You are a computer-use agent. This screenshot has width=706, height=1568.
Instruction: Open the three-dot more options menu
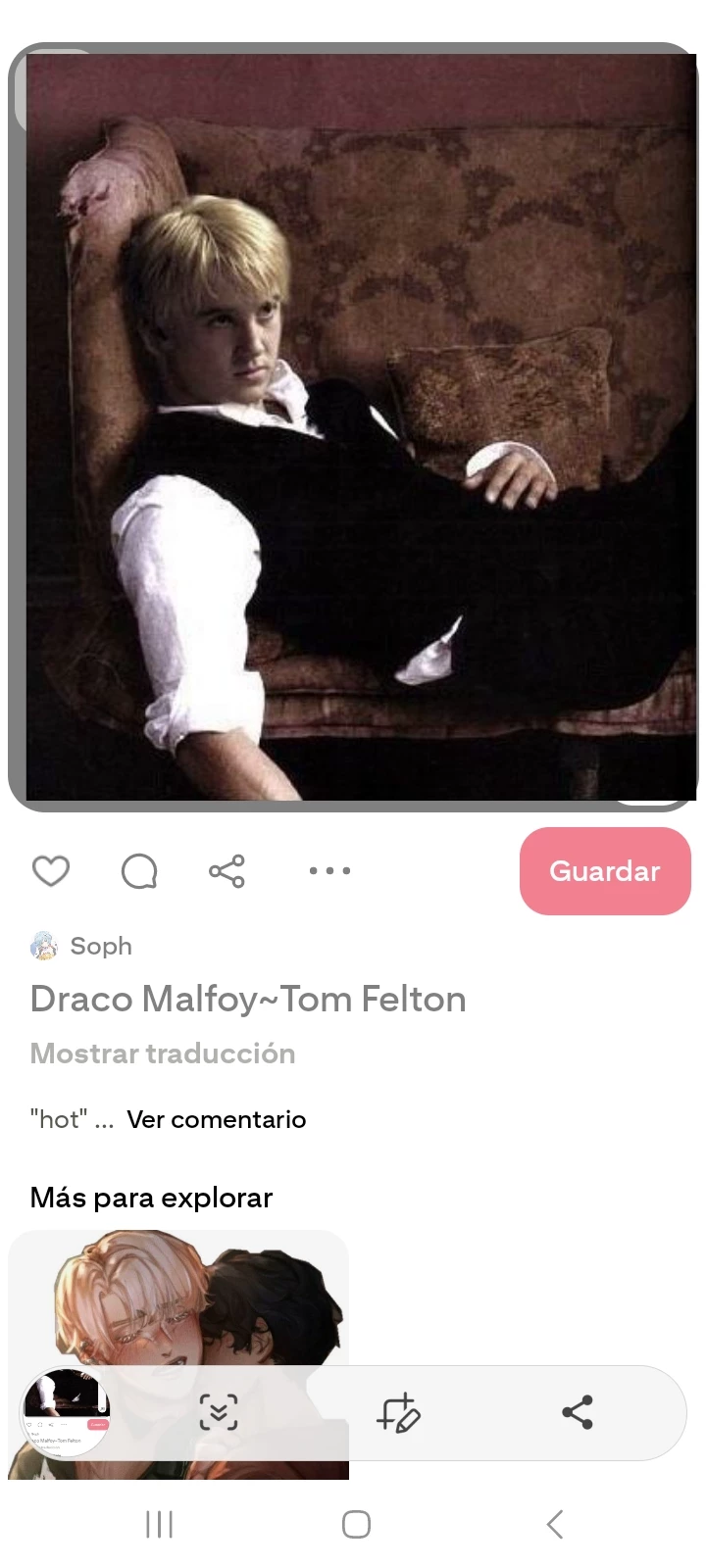point(329,870)
